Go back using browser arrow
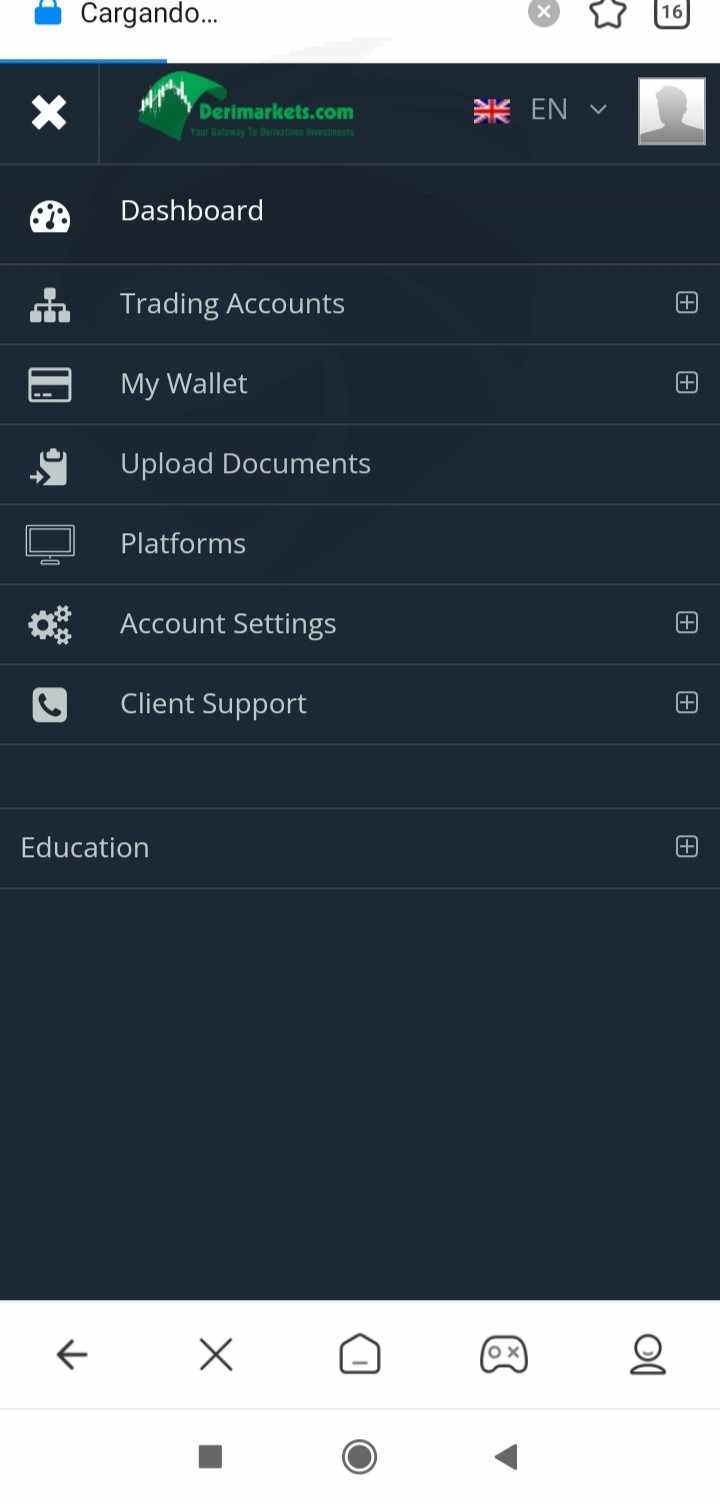Viewport: 720px width, 1504px height. tap(72, 1355)
